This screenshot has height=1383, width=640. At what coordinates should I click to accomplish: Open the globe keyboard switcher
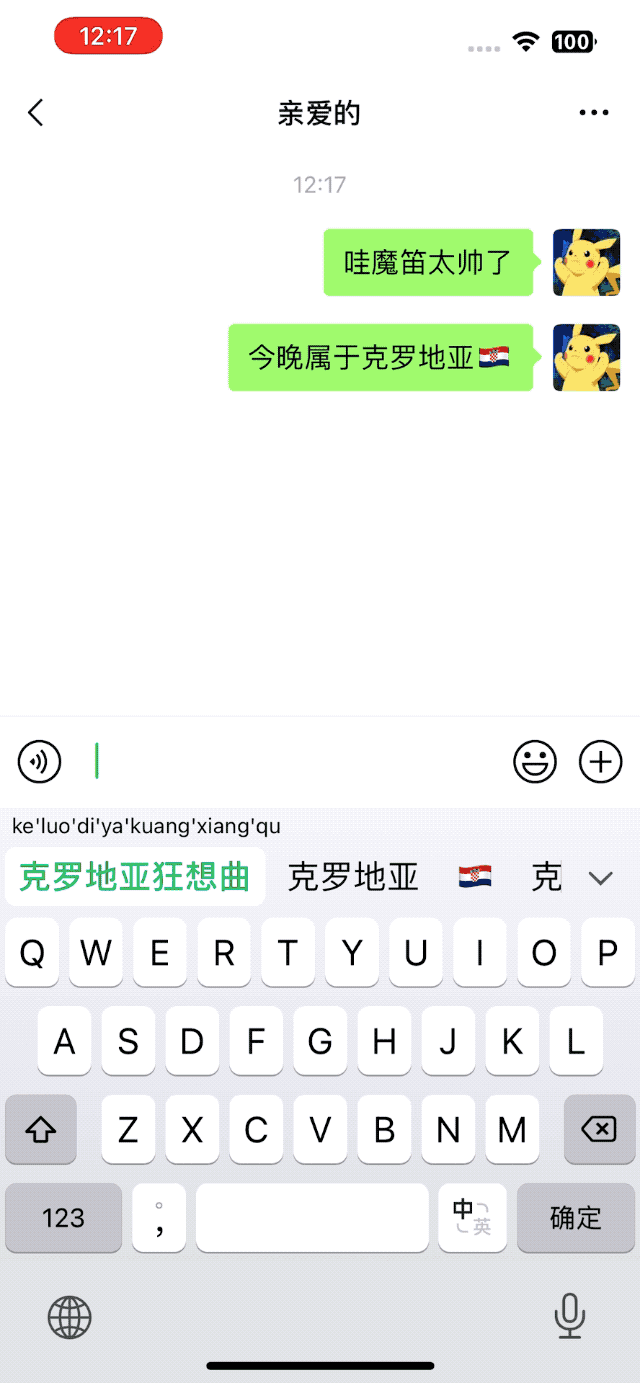tap(70, 1317)
